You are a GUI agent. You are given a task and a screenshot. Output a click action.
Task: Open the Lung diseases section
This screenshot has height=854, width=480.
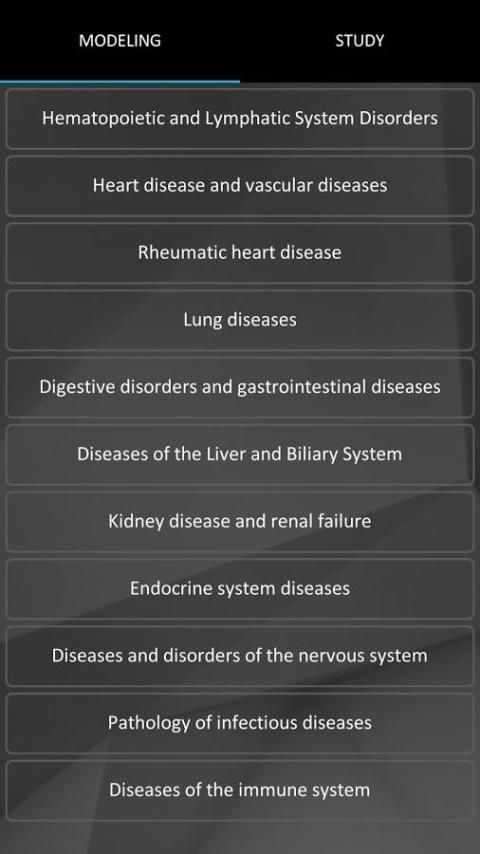coord(240,320)
